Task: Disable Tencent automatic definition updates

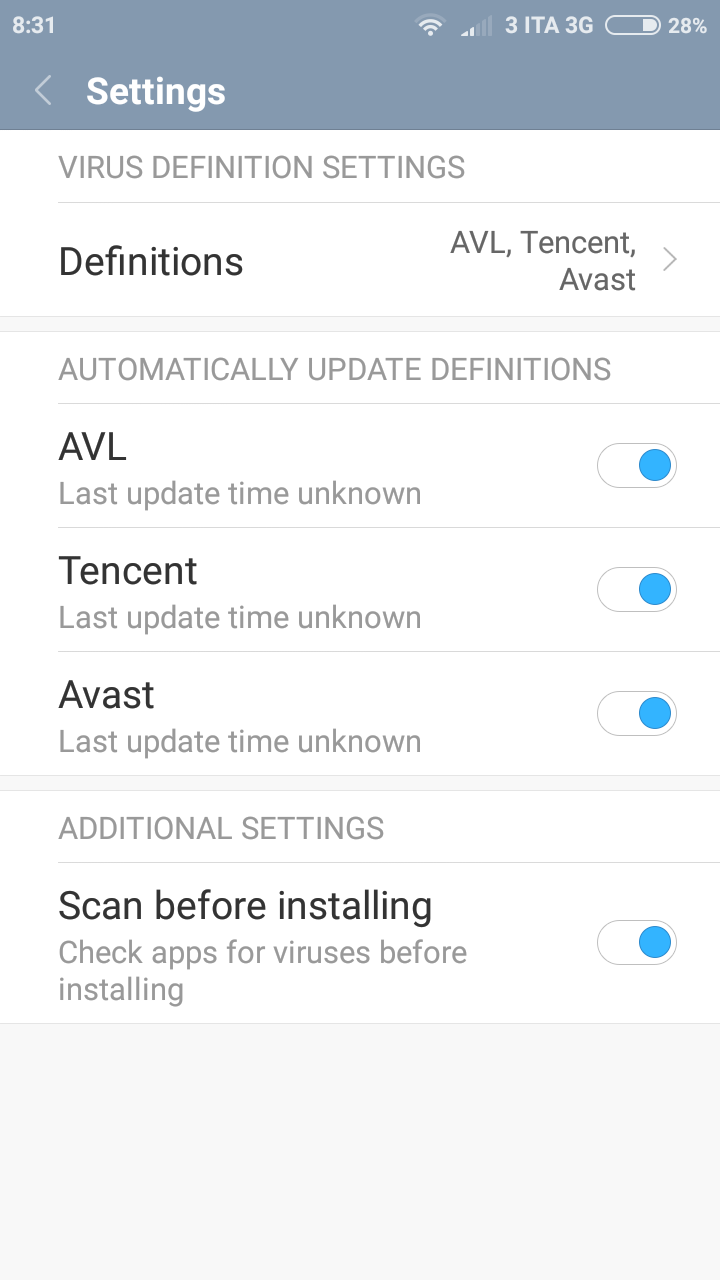Action: tap(637, 590)
